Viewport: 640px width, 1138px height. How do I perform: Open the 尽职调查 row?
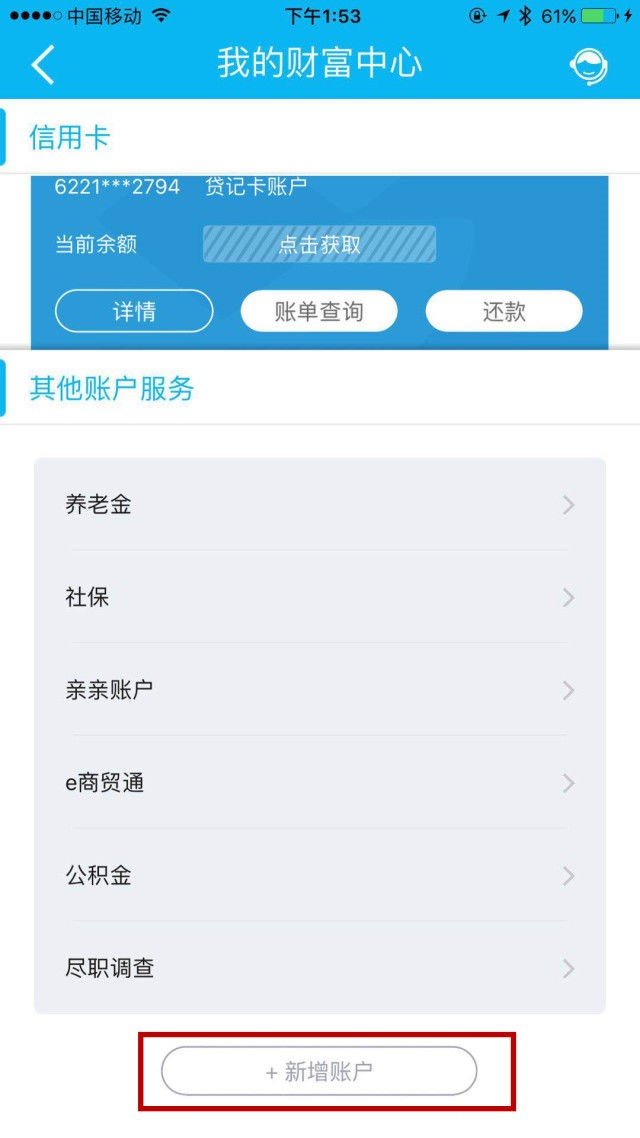pyautogui.click(x=320, y=968)
